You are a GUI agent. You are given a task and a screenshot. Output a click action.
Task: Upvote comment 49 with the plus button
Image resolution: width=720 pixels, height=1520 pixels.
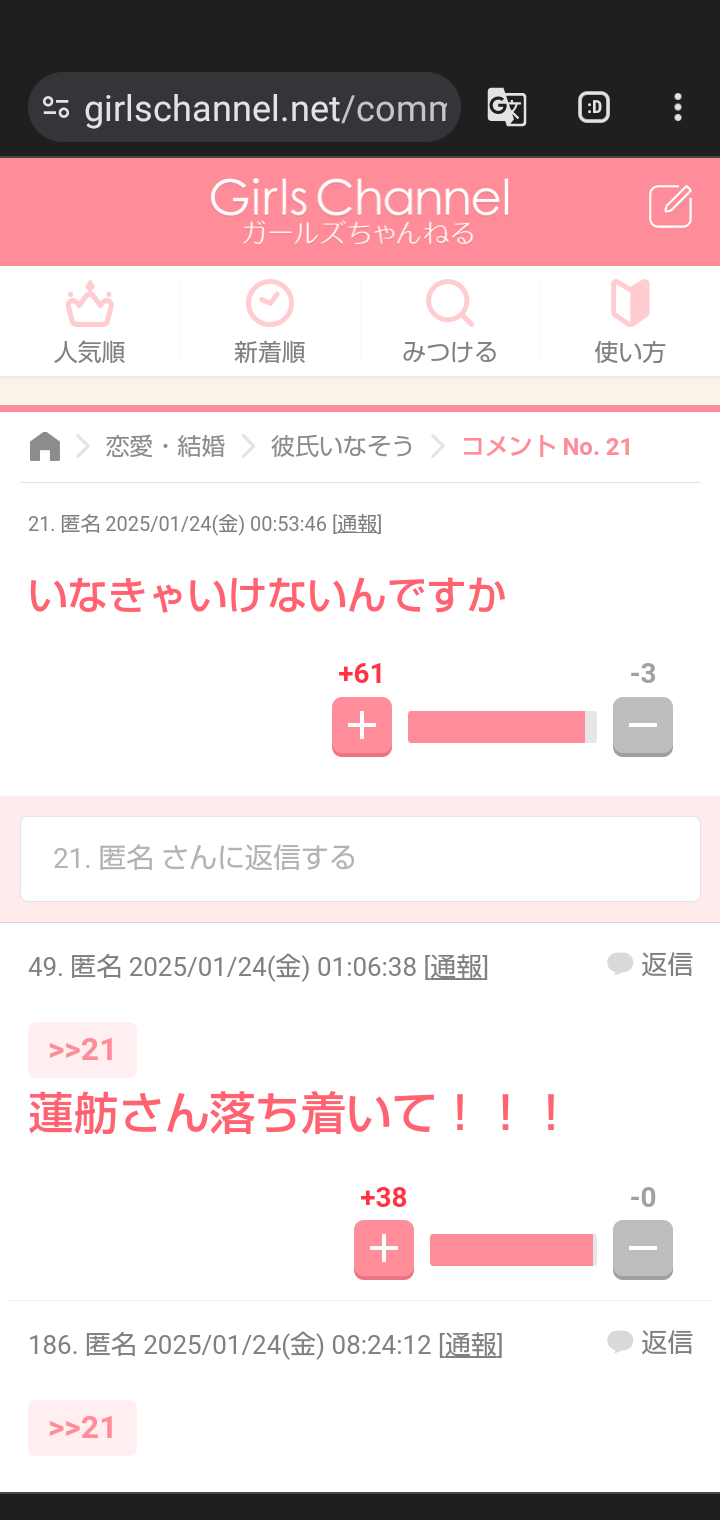click(x=383, y=1248)
